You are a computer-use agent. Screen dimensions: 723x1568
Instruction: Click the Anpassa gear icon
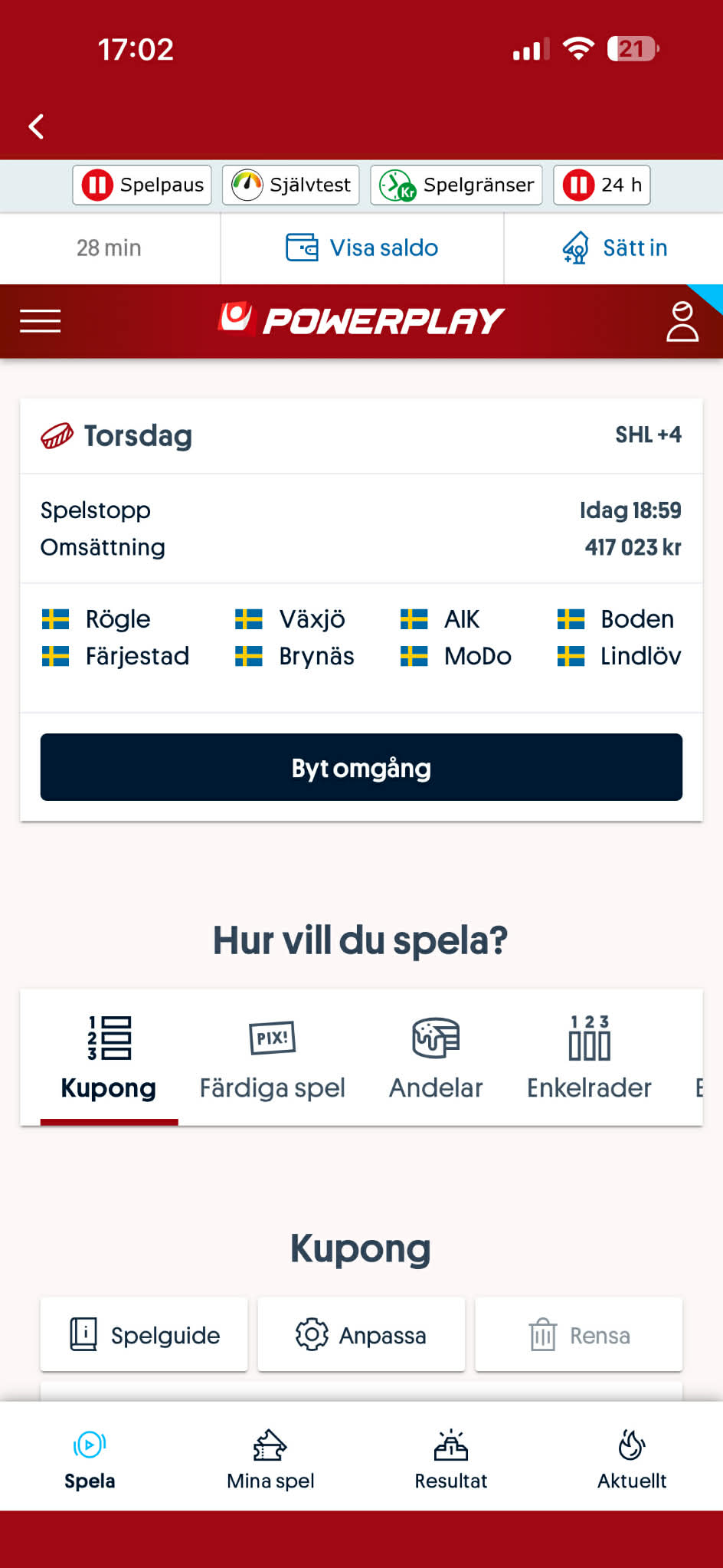312,1334
